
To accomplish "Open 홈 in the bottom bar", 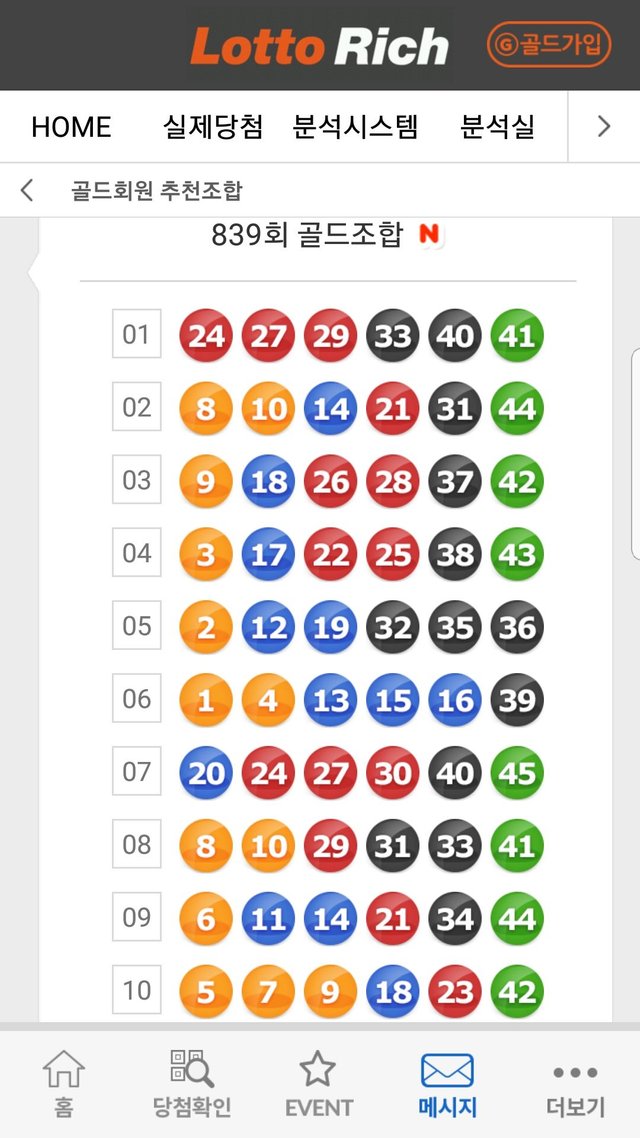I will click(63, 1084).
